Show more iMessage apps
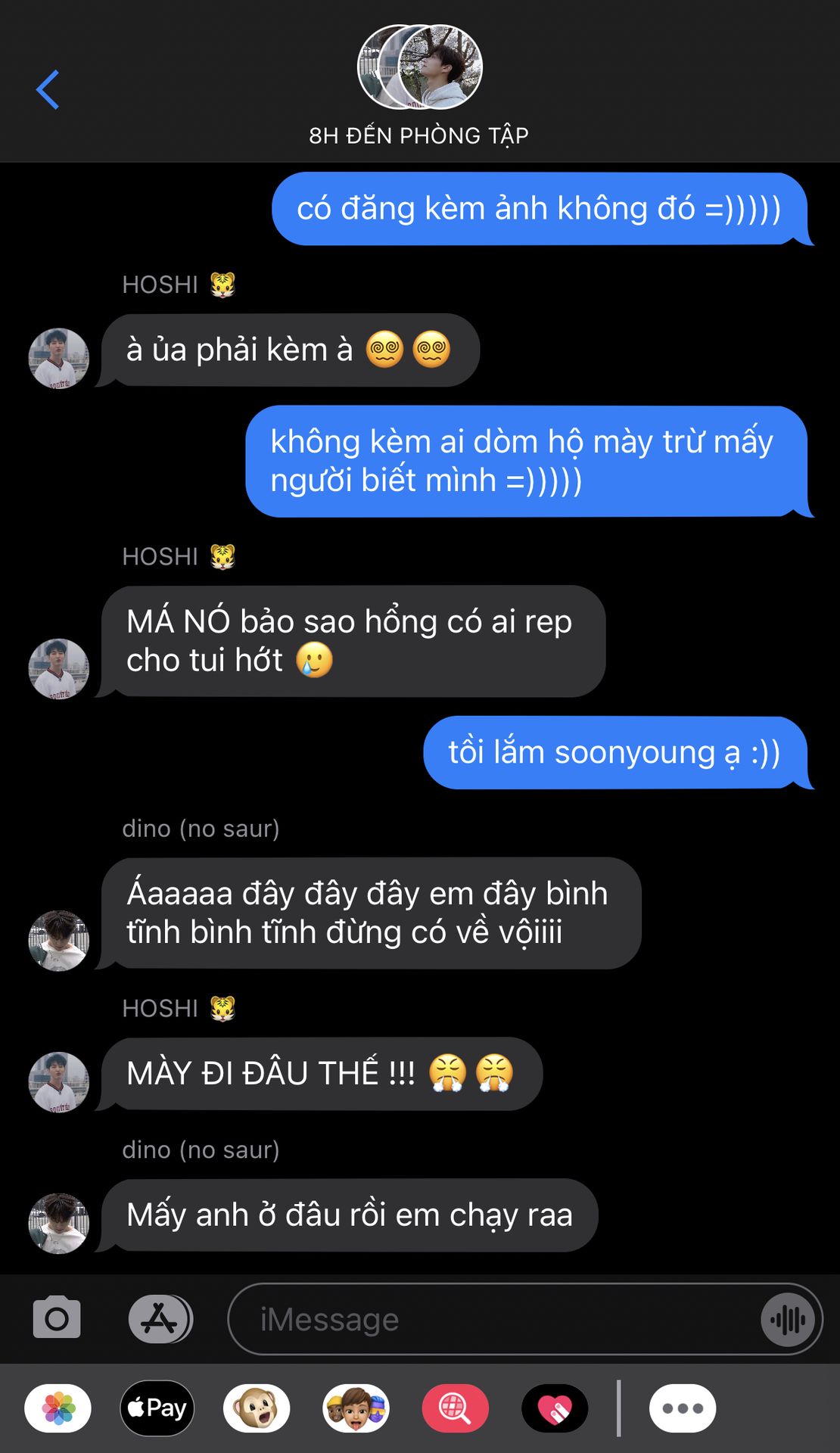The width and height of the screenshot is (840, 1453). tap(682, 1408)
